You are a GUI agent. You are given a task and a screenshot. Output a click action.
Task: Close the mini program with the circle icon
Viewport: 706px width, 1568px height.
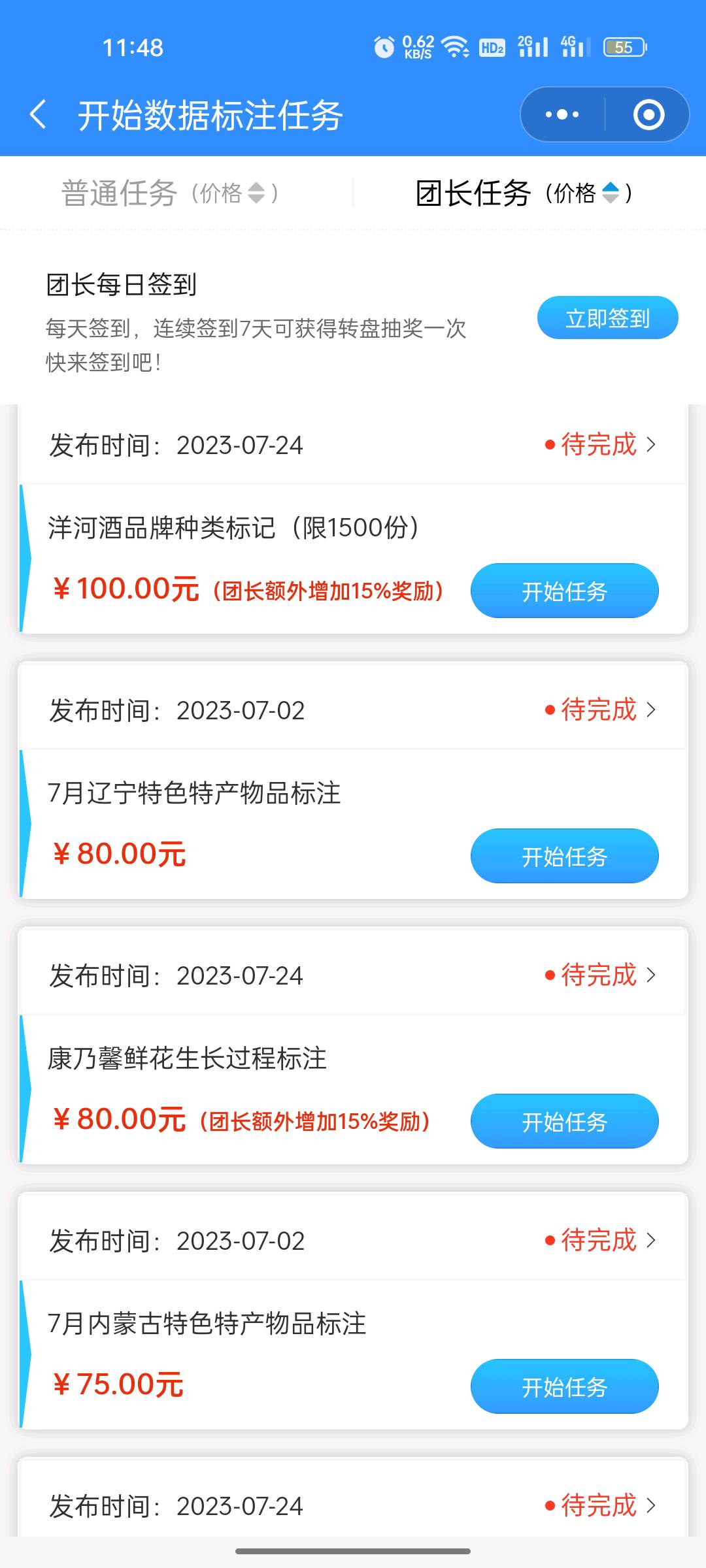pyautogui.click(x=648, y=115)
